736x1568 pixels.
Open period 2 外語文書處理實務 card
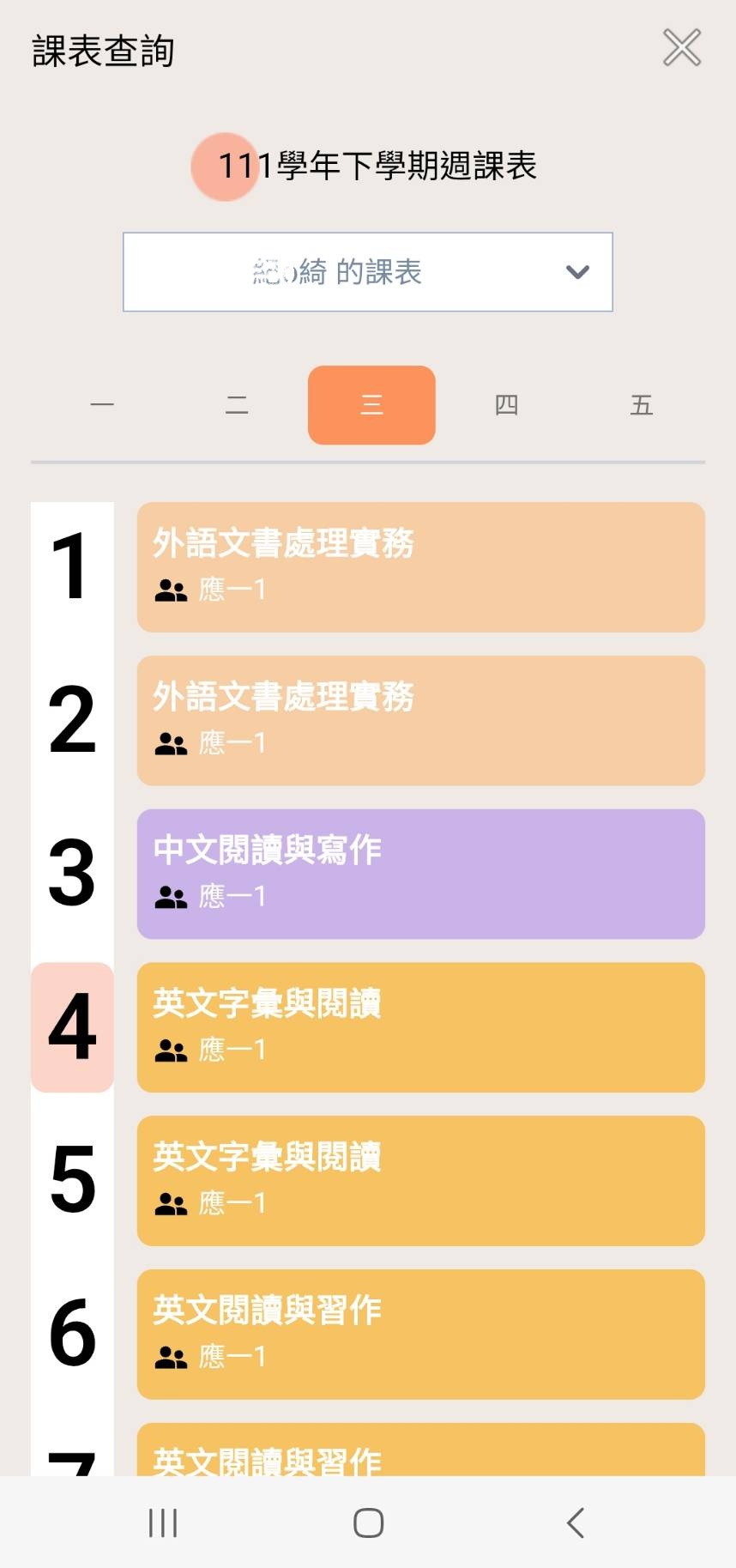pos(421,721)
